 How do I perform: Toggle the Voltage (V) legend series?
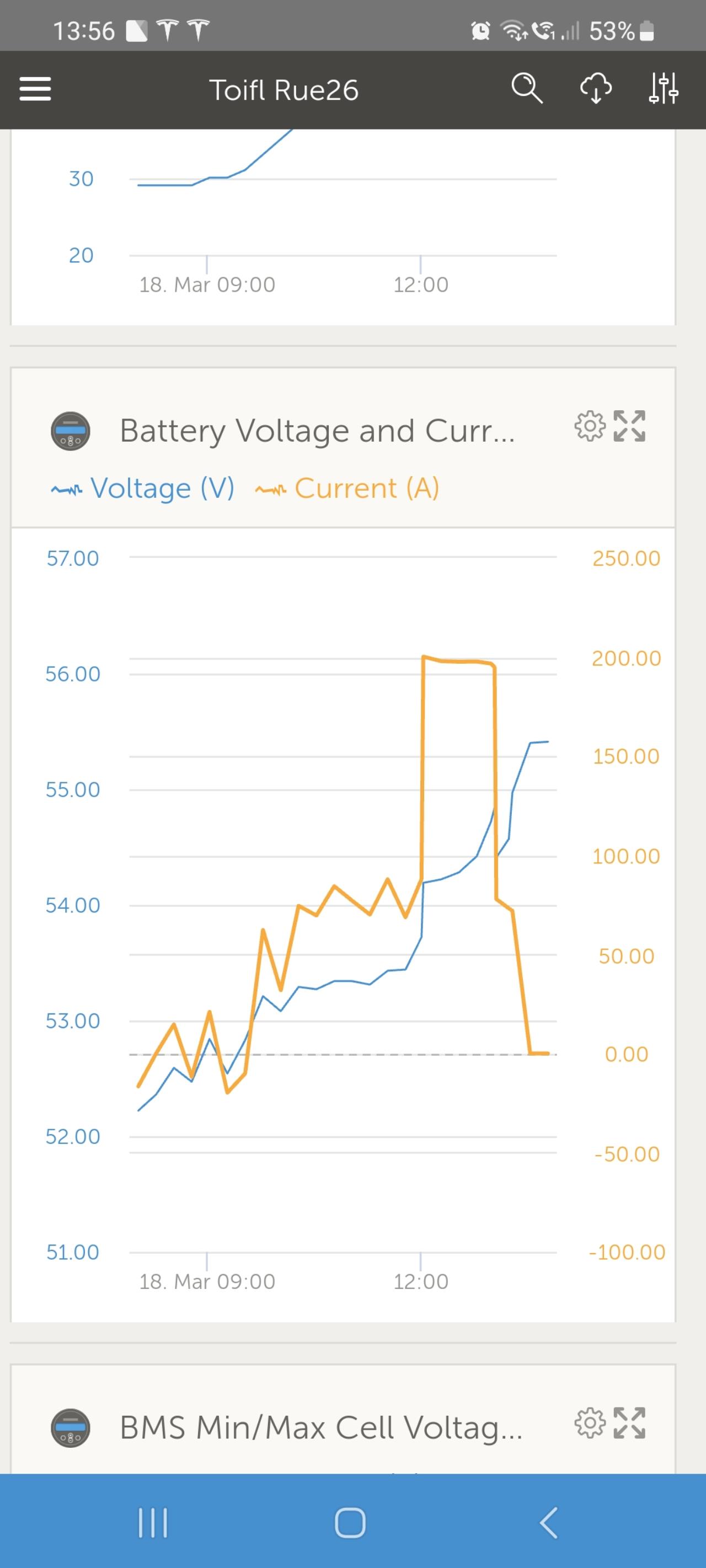click(143, 488)
